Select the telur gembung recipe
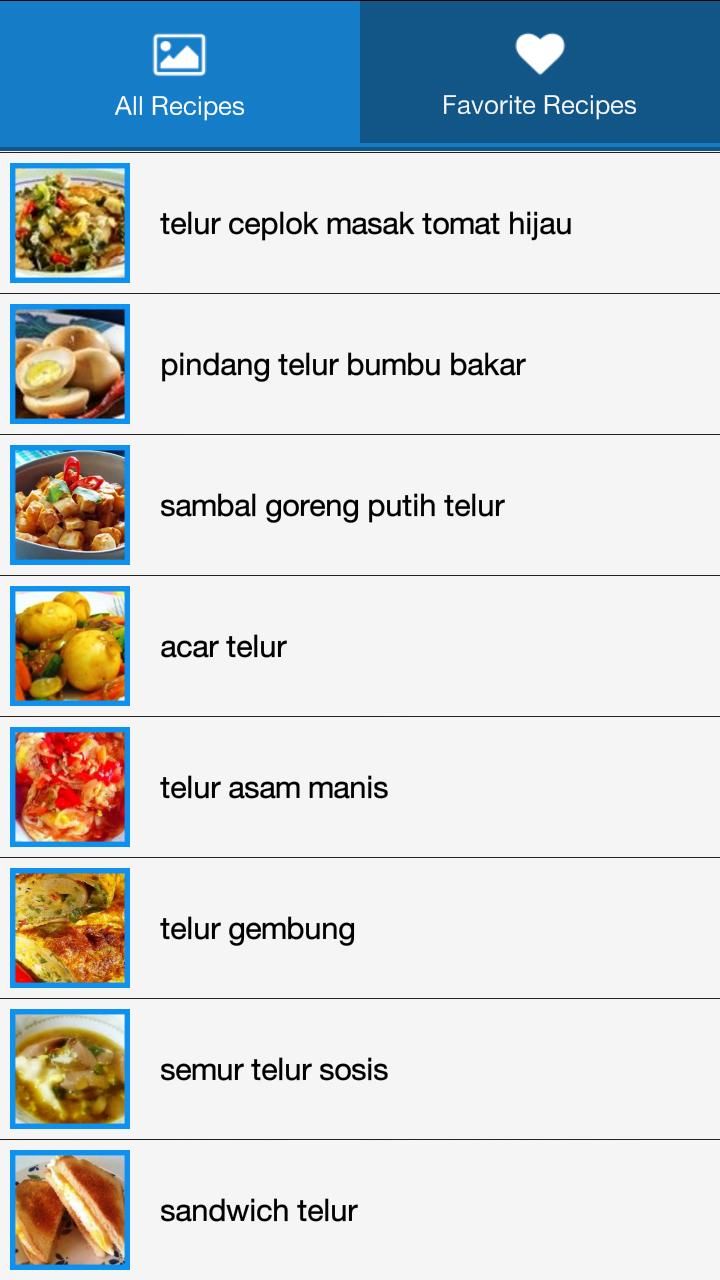 pos(257,929)
